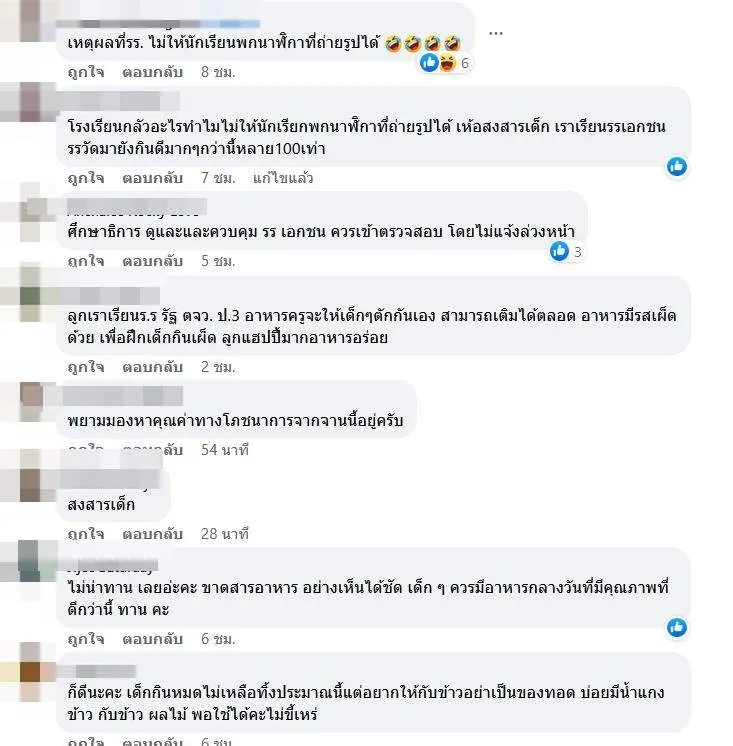This screenshot has height=746, width=733.
Task: Like the ศึกษาธิการ comment
Action: [85, 261]
